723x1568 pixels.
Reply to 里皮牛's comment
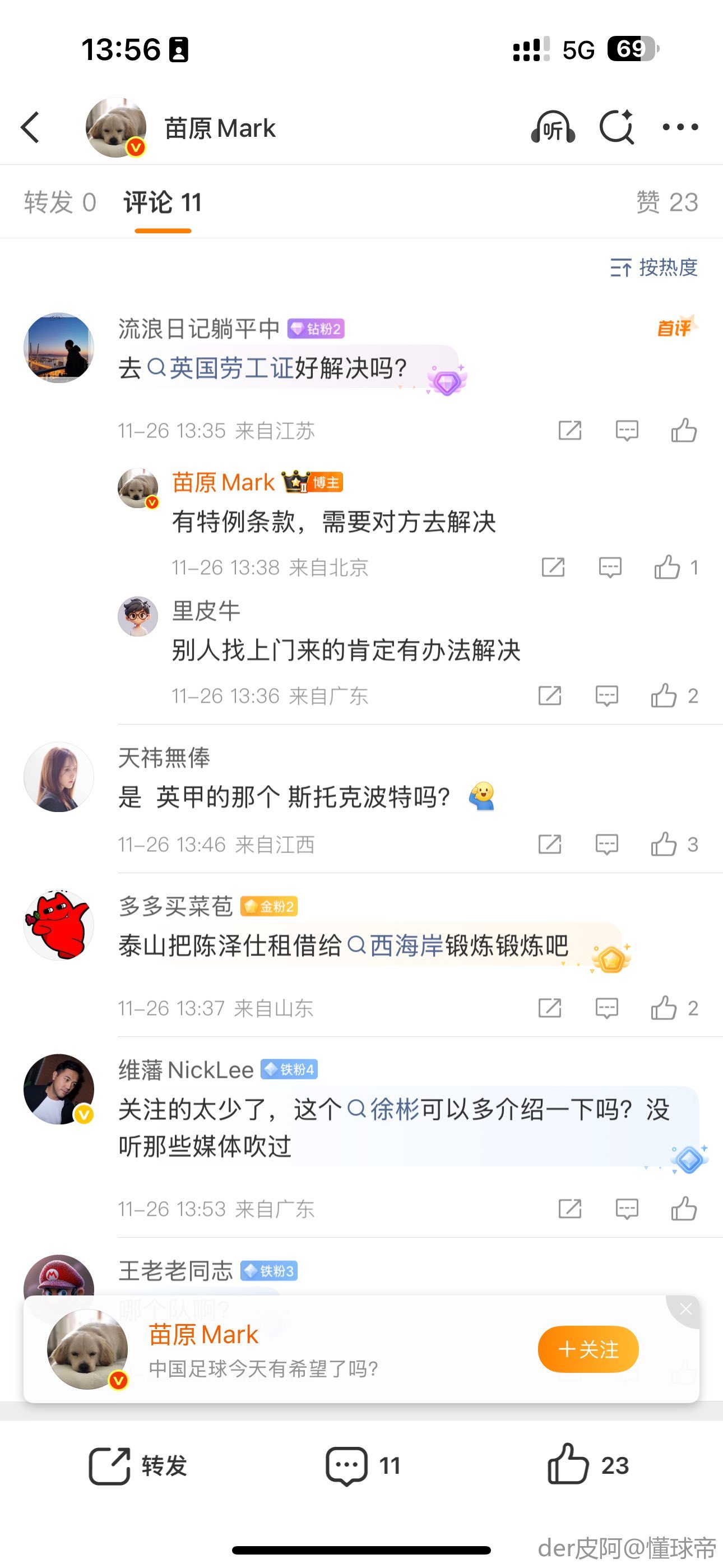[606, 696]
